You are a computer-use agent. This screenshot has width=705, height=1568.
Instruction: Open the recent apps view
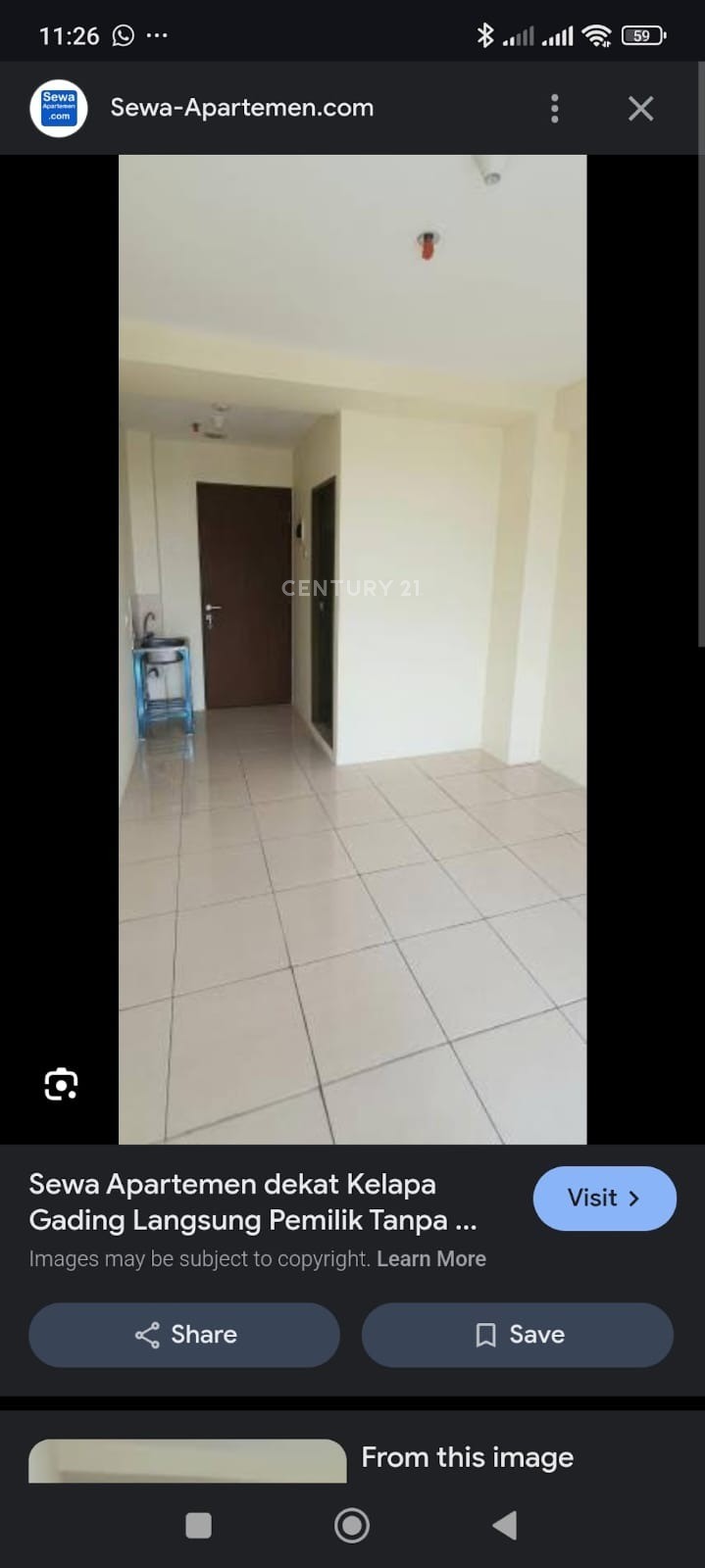tap(199, 1524)
